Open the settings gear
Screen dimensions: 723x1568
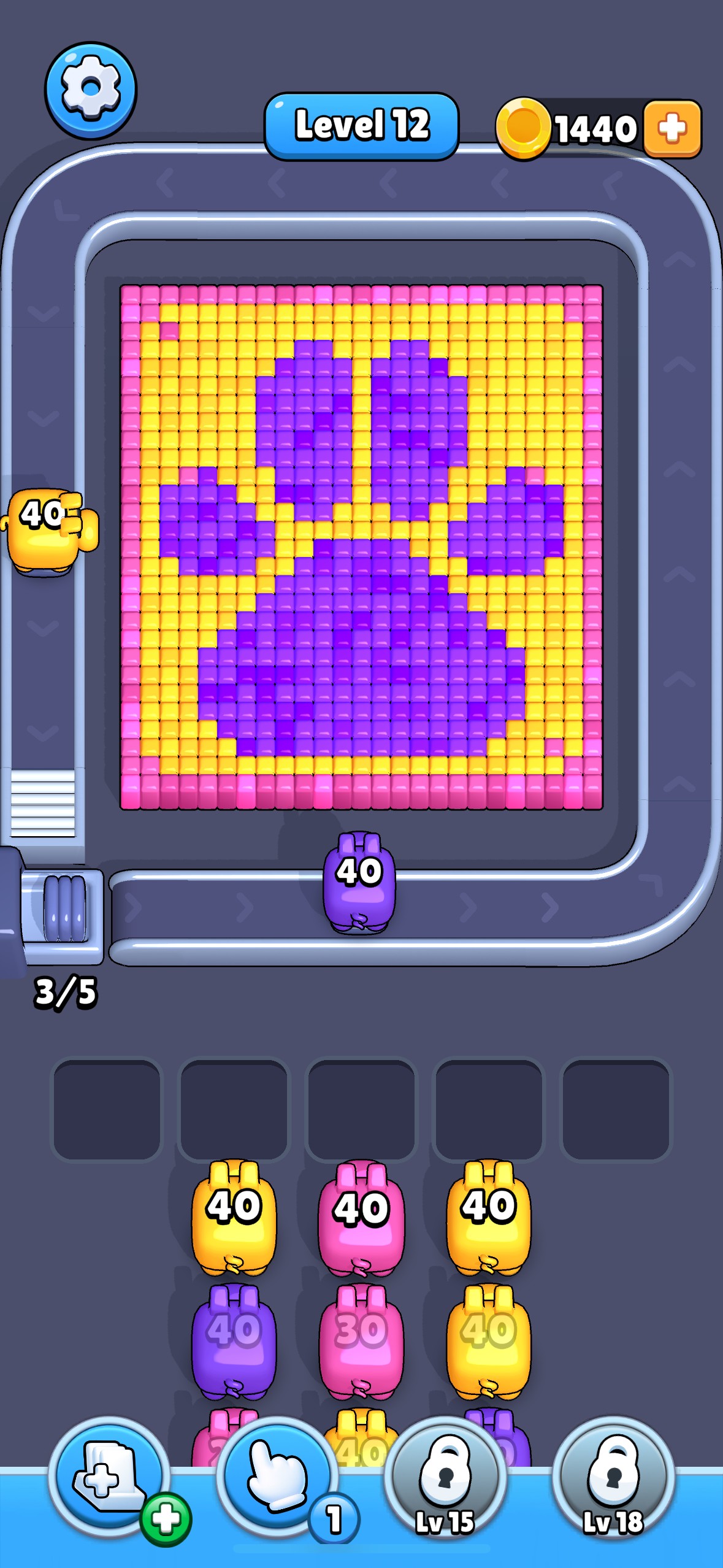(x=91, y=90)
